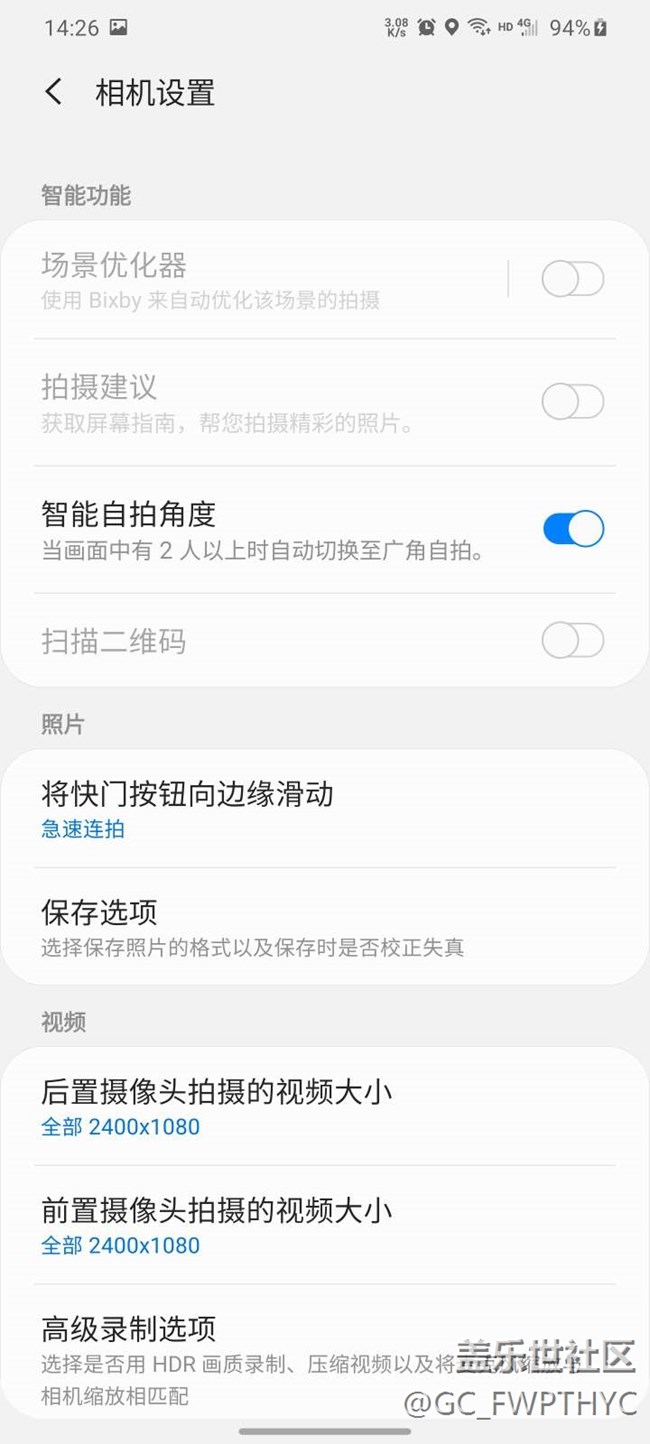Enable the 拍摄建议 switch
Image resolution: width=650 pixels, height=1444 pixels.
pos(573,402)
